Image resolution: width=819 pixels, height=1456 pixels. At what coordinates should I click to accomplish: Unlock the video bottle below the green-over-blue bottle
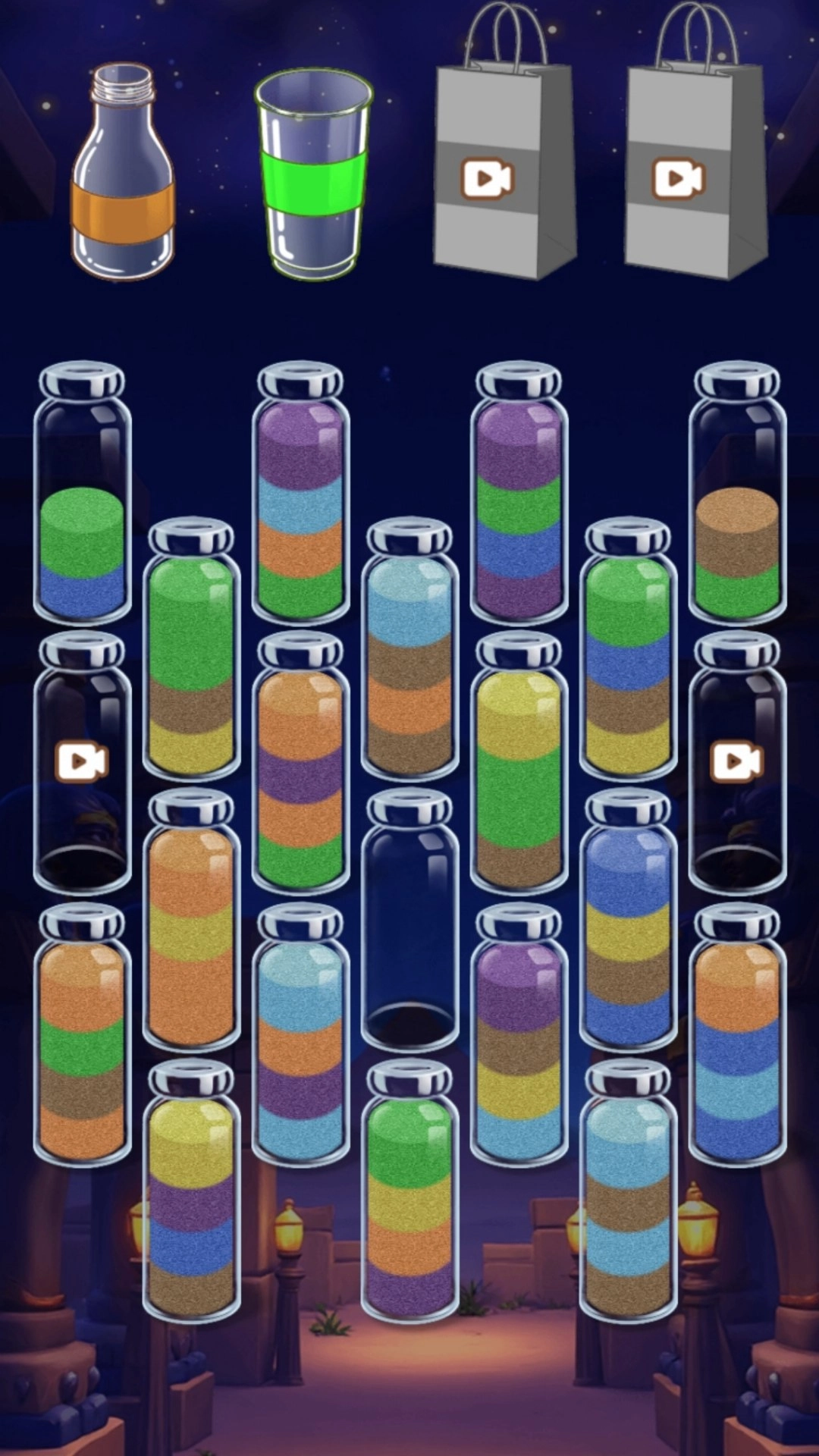82,763
